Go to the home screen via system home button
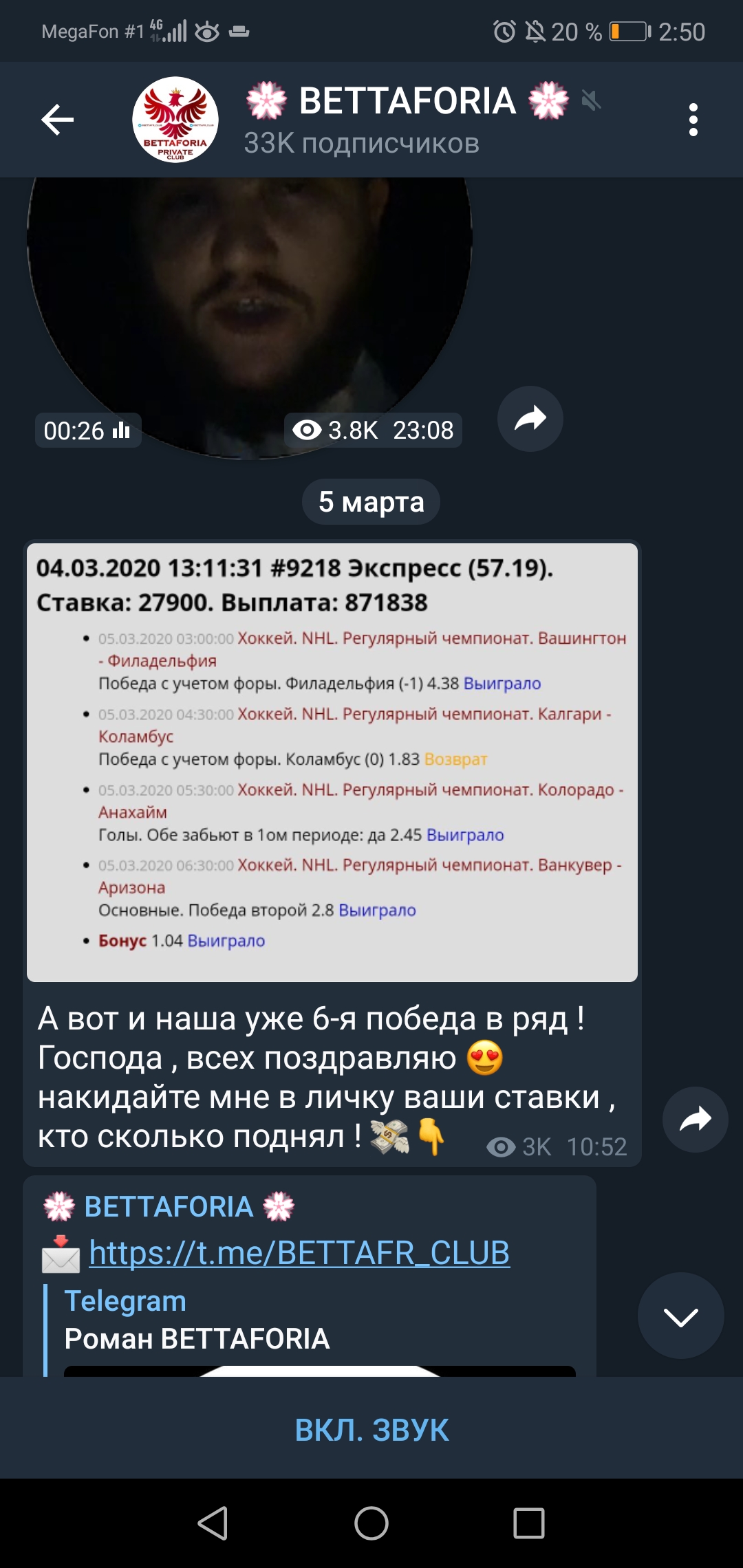This screenshot has width=743, height=1568. [371, 1523]
